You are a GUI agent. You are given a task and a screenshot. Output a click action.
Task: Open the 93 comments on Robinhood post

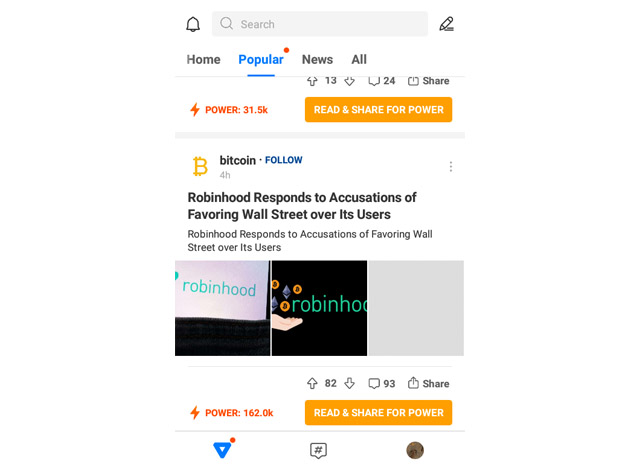[381, 383]
